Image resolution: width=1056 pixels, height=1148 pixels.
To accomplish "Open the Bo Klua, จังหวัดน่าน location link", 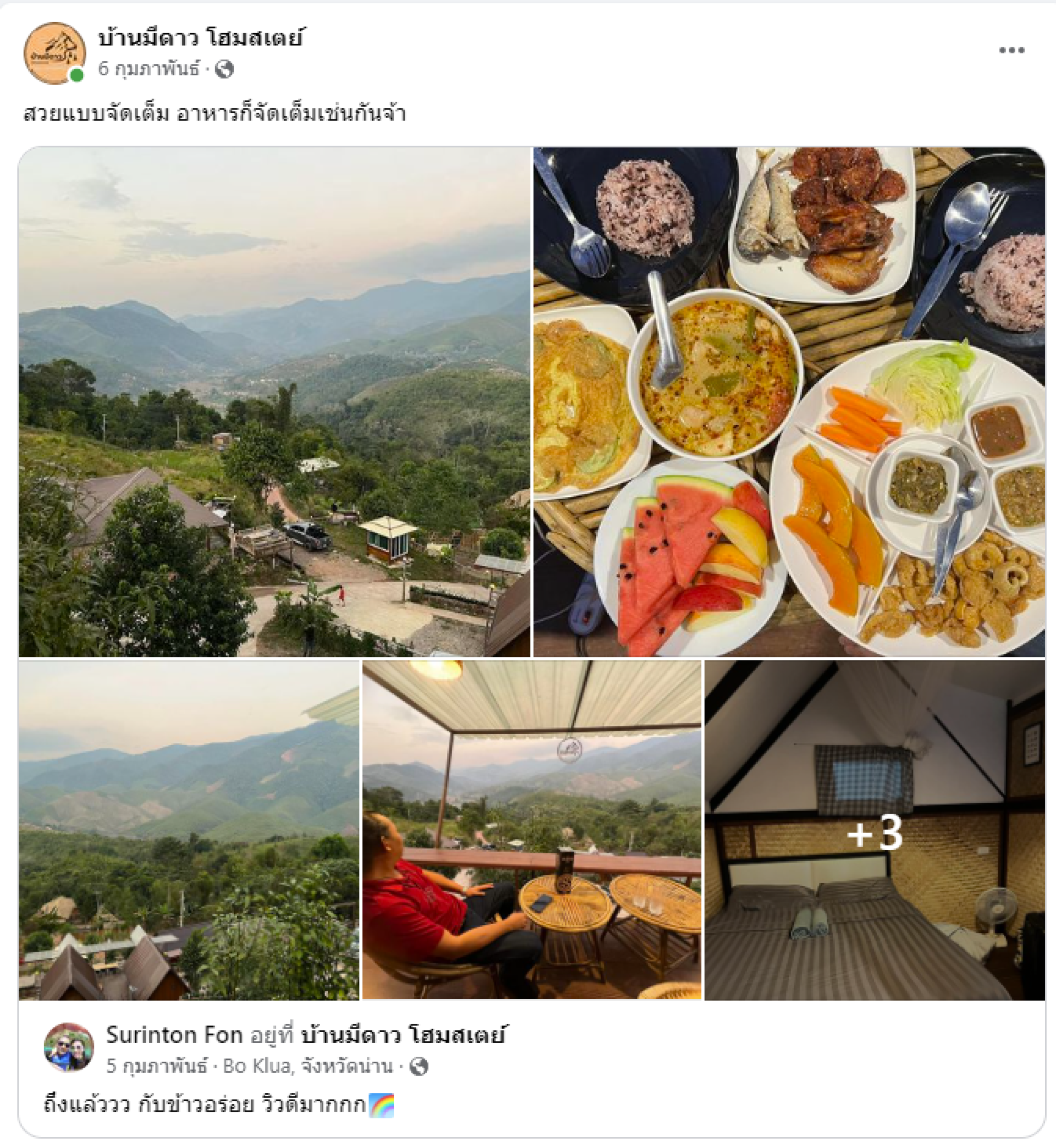I will pos(307,1066).
